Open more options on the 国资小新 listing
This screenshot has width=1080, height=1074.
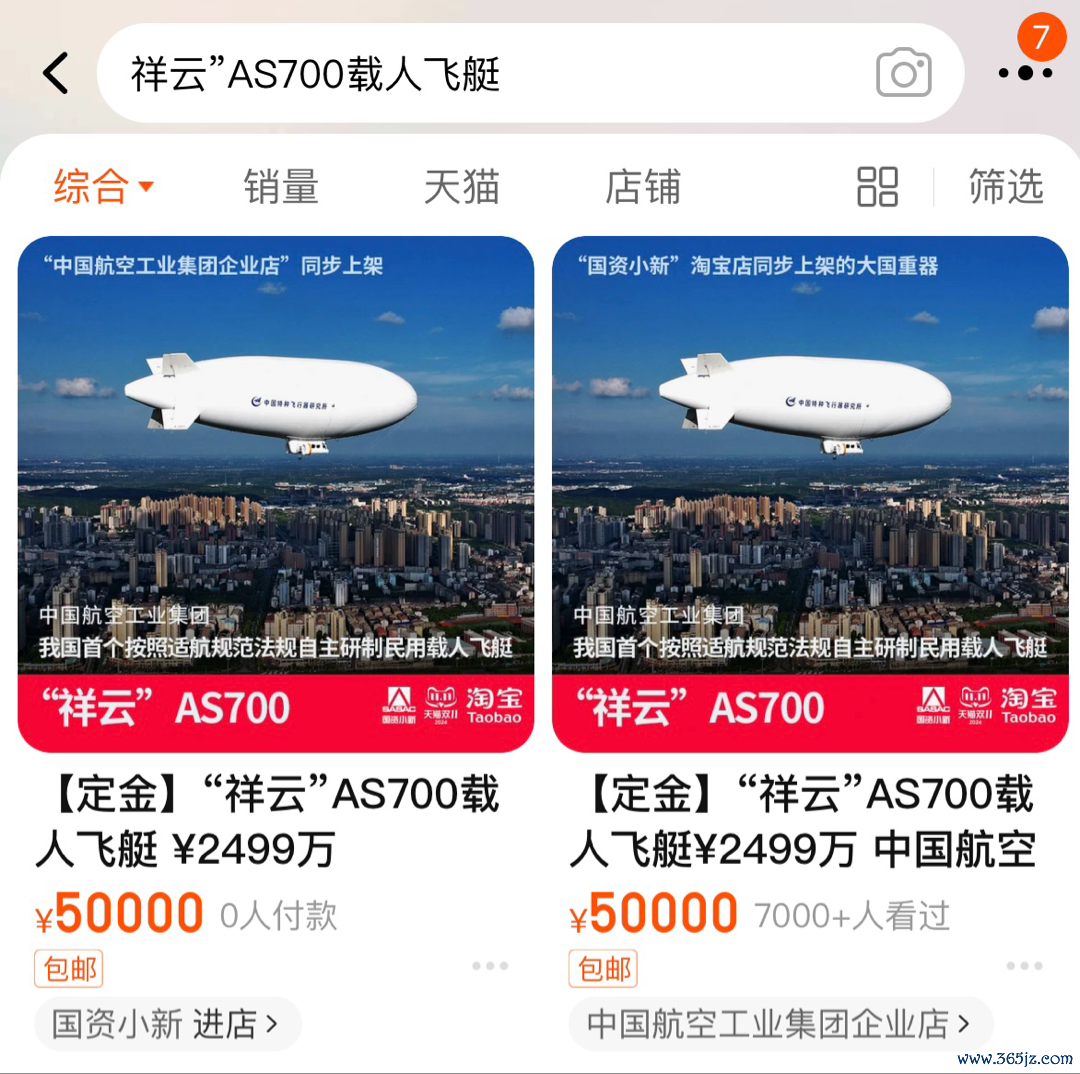tap(490, 966)
